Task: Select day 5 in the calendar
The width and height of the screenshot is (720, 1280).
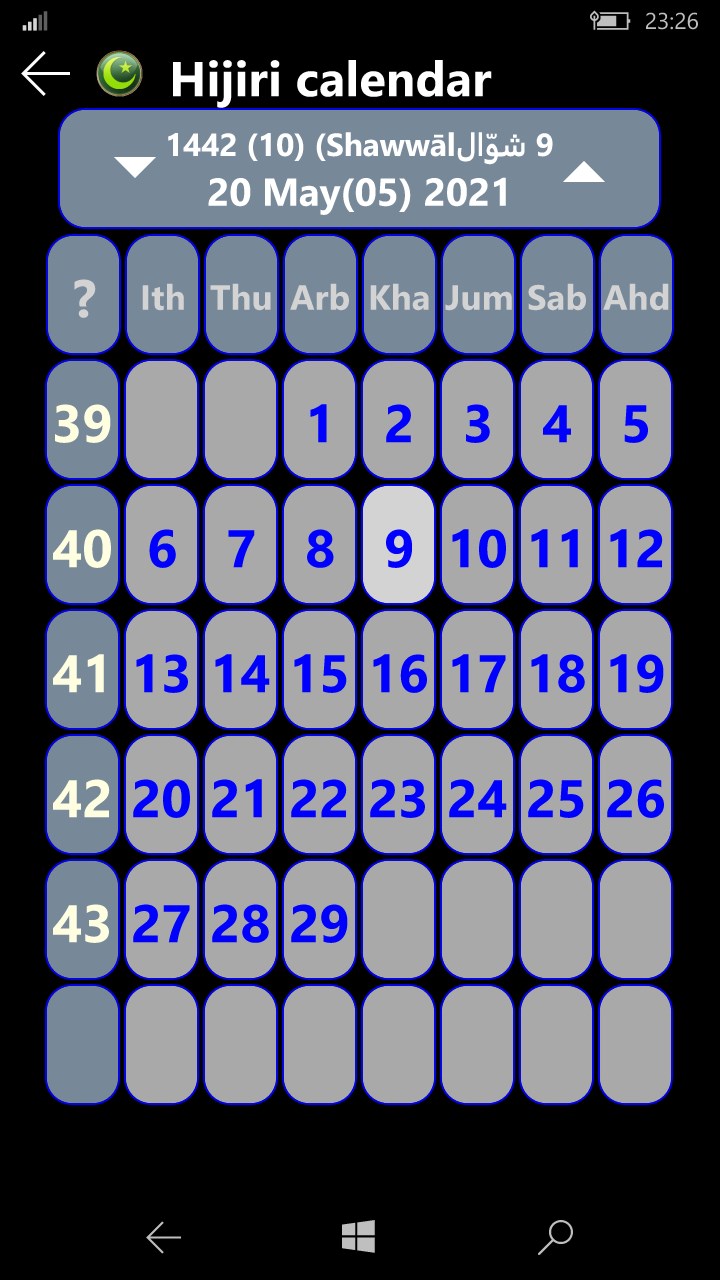Action: 636,421
